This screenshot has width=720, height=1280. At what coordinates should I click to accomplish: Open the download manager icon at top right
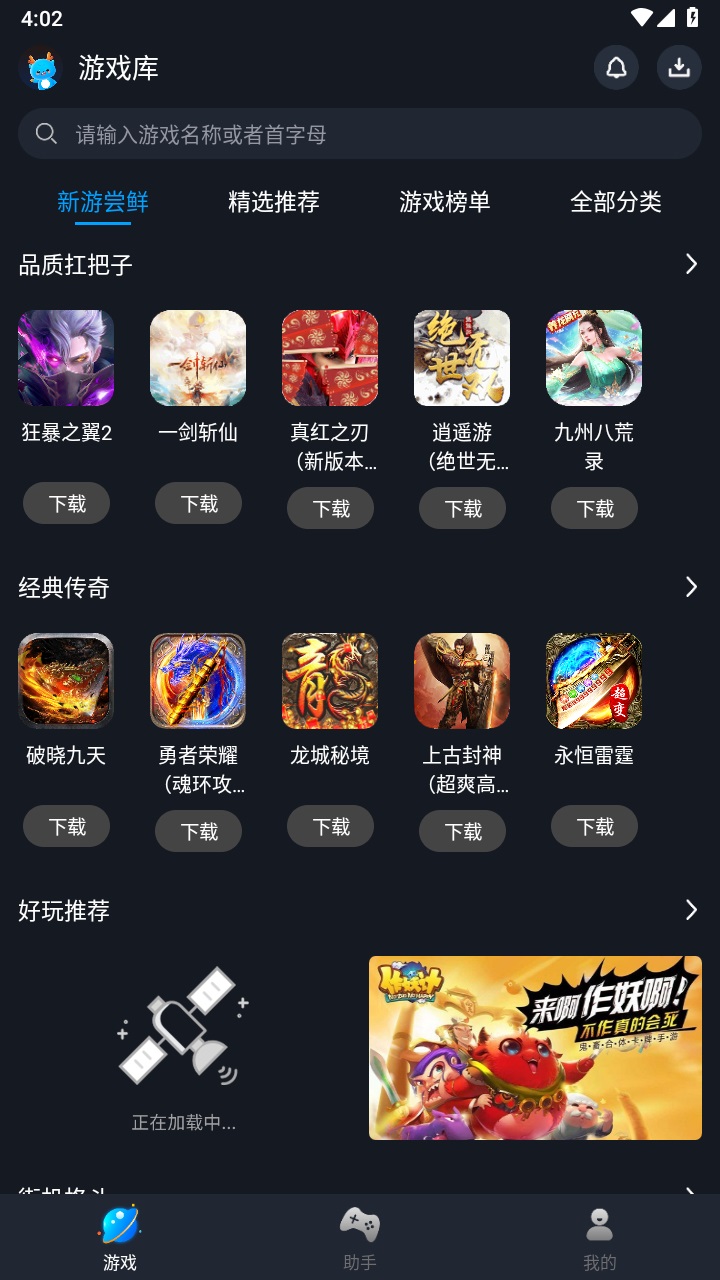pyautogui.click(x=679, y=67)
